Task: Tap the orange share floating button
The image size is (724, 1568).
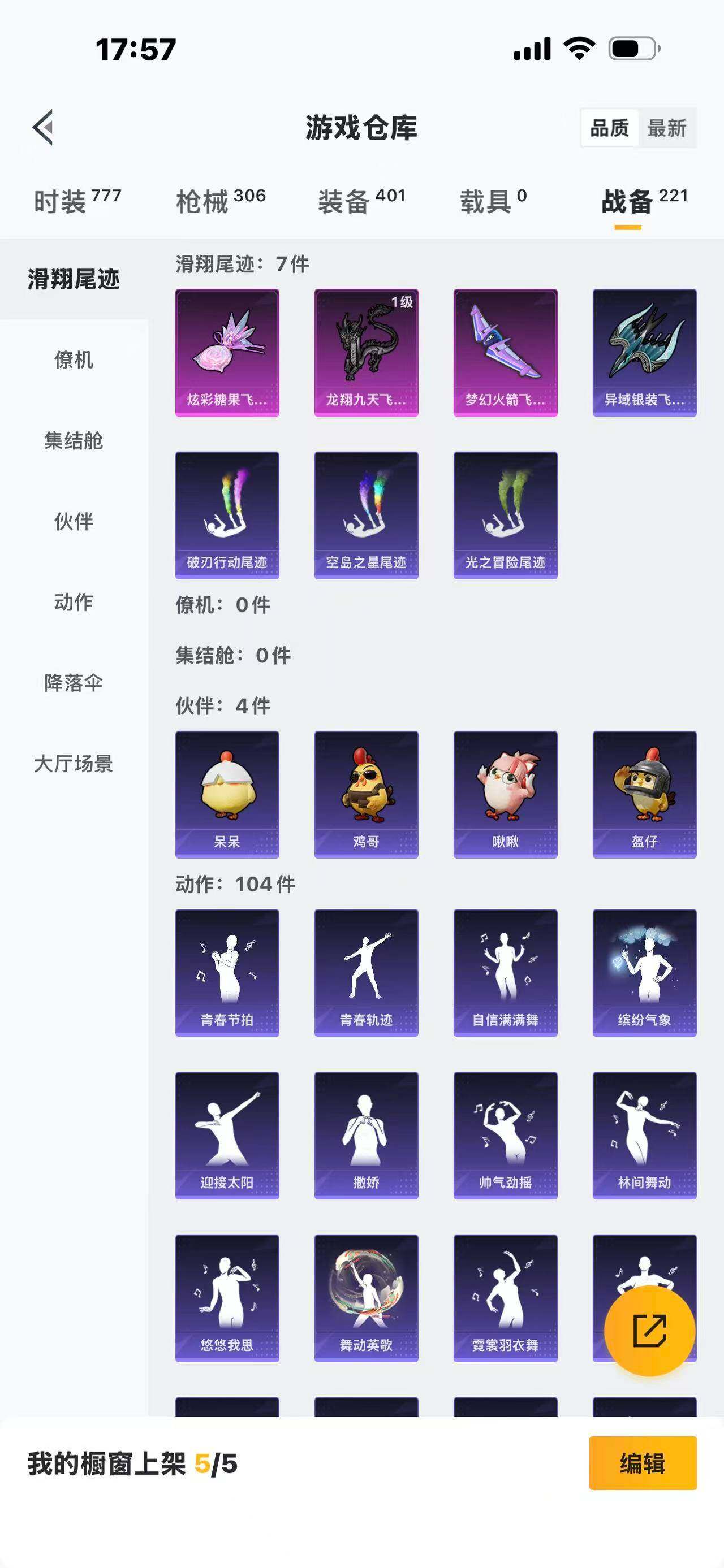Action: 649,1331
